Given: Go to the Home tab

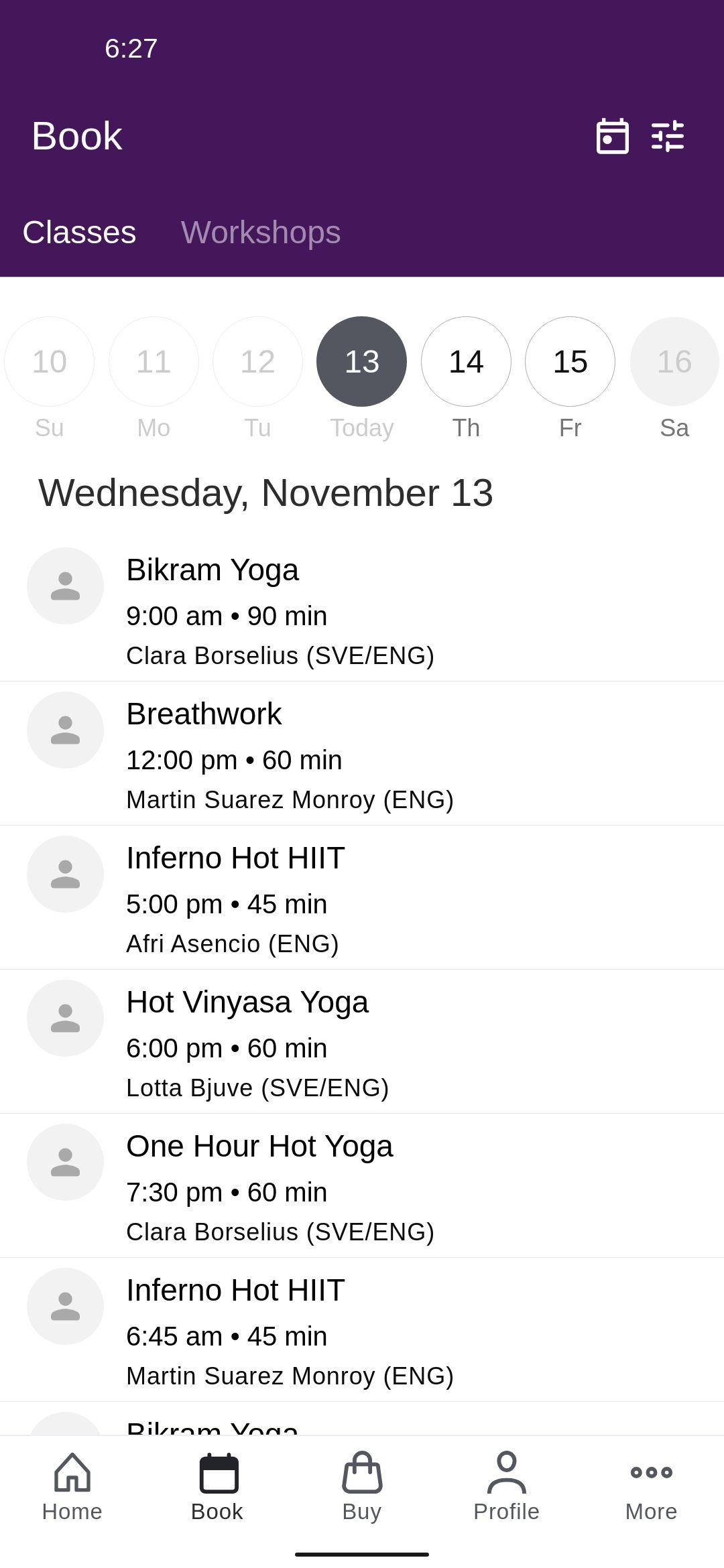Looking at the screenshot, I should (x=72, y=1488).
